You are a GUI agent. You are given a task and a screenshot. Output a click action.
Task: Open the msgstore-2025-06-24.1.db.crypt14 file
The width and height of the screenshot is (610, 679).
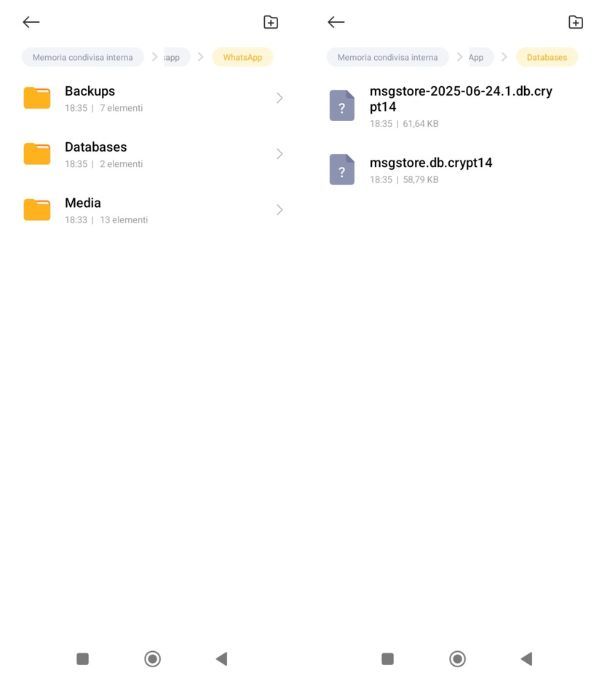(x=460, y=105)
